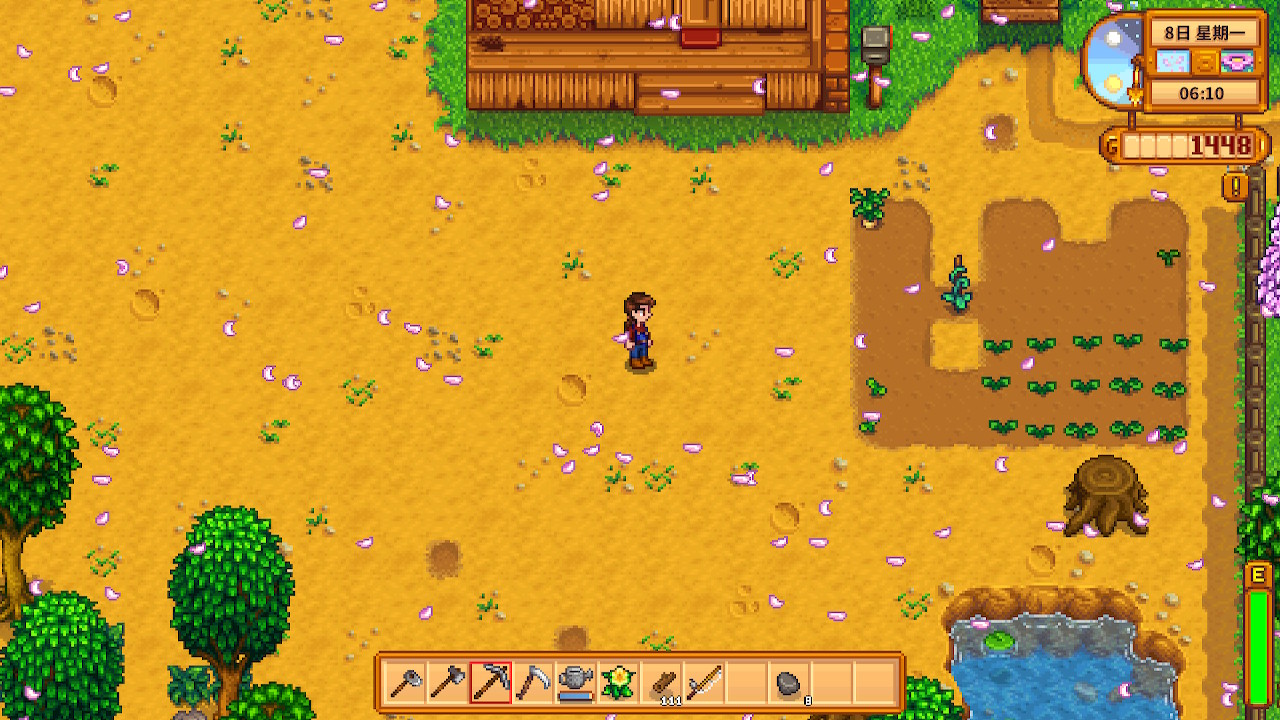Choose the wood stack of 111

coord(662,683)
